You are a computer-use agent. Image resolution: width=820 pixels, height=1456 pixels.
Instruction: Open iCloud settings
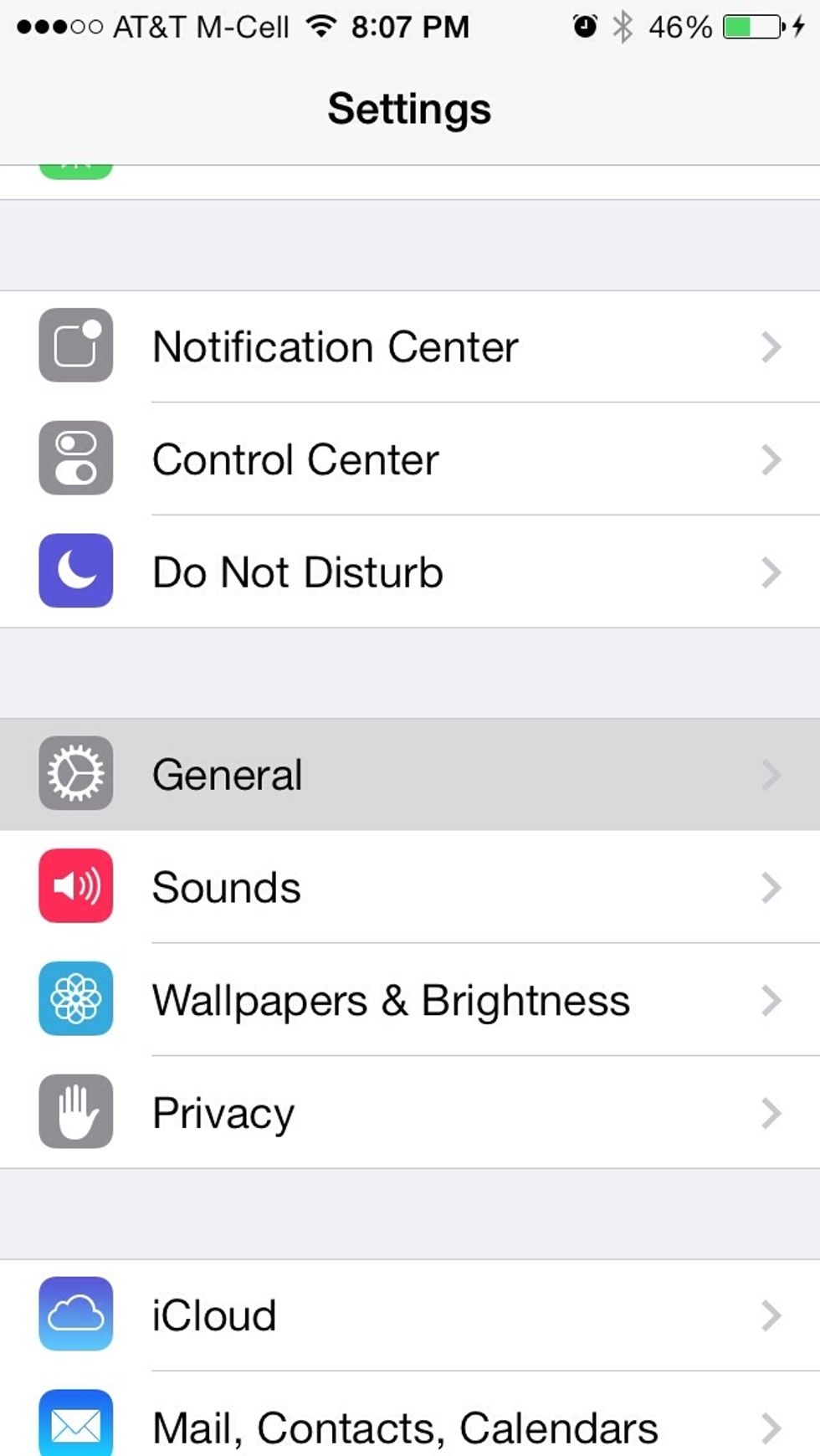(410, 1315)
